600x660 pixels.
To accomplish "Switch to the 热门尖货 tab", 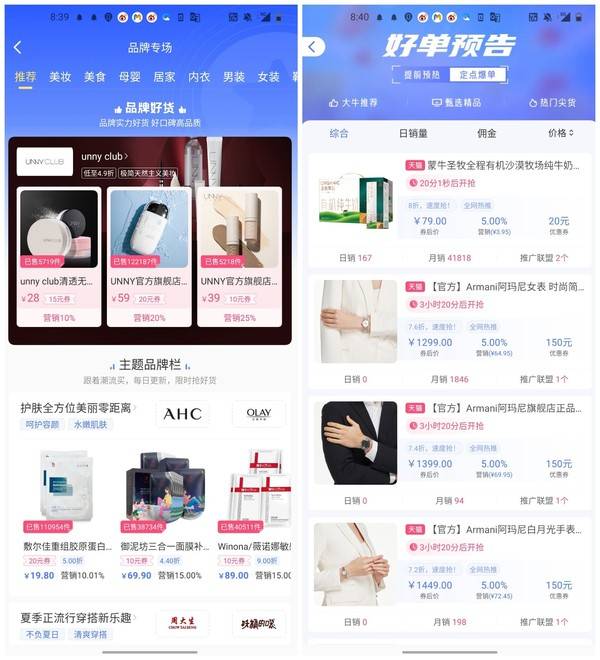I will 551,102.
